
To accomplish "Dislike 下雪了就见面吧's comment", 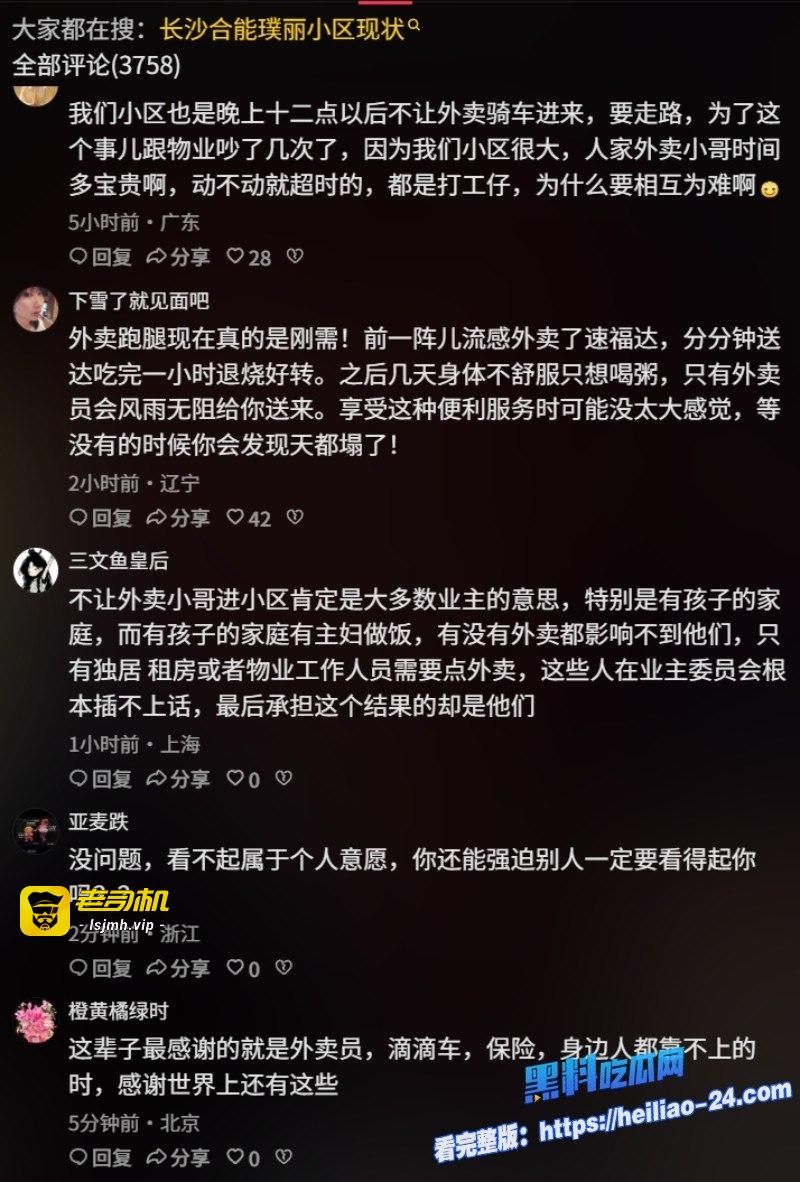I will tap(294, 517).
